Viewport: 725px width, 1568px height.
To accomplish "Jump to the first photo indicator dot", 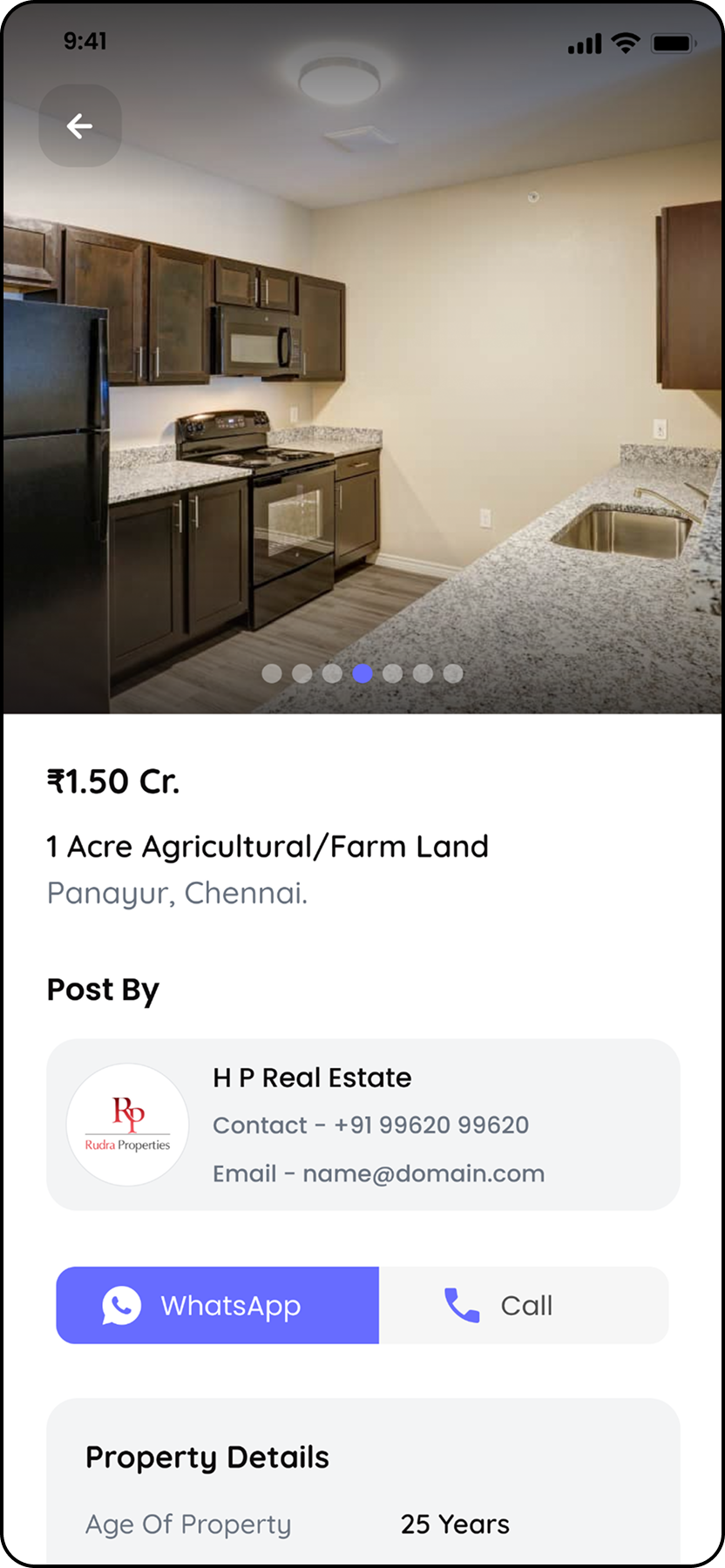I will coord(272,673).
